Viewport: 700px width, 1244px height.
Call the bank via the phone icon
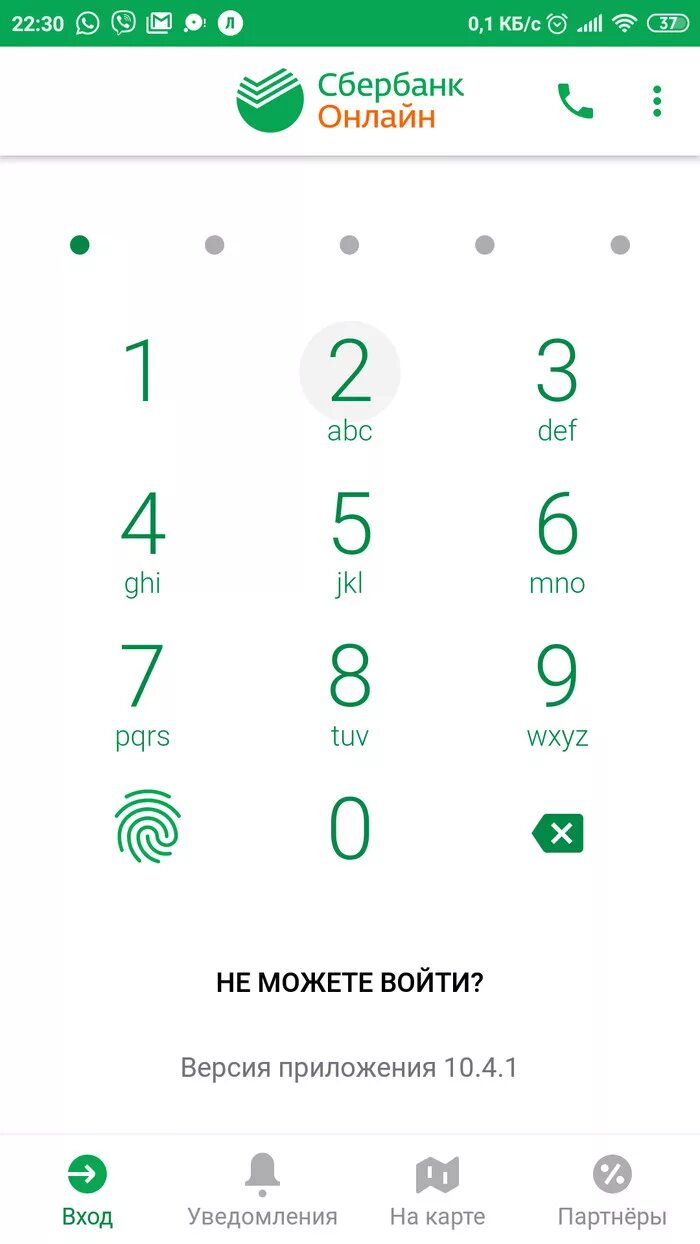pyautogui.click(x=575, y=101)
